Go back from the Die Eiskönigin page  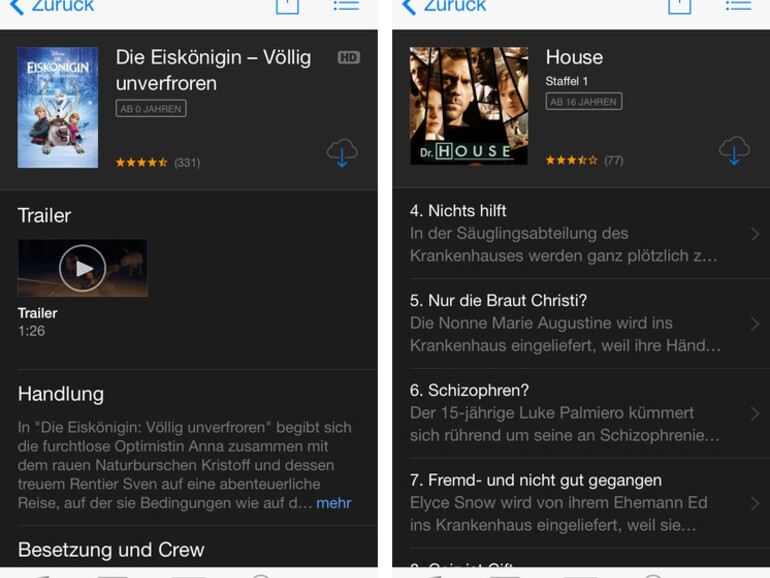pos(50,6)
